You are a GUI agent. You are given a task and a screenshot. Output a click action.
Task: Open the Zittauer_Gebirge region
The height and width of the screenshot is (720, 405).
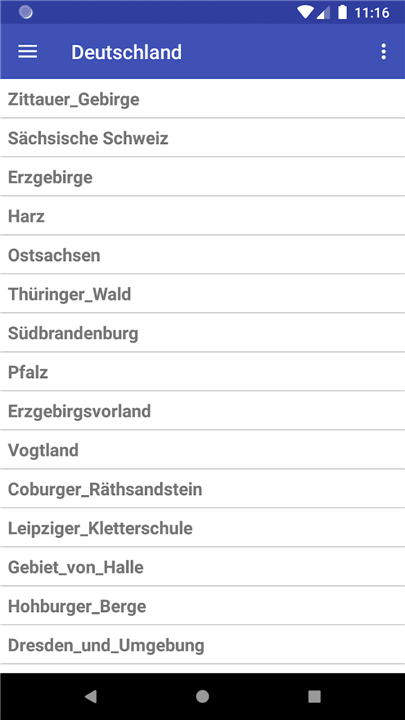click(x=202, y=99)
